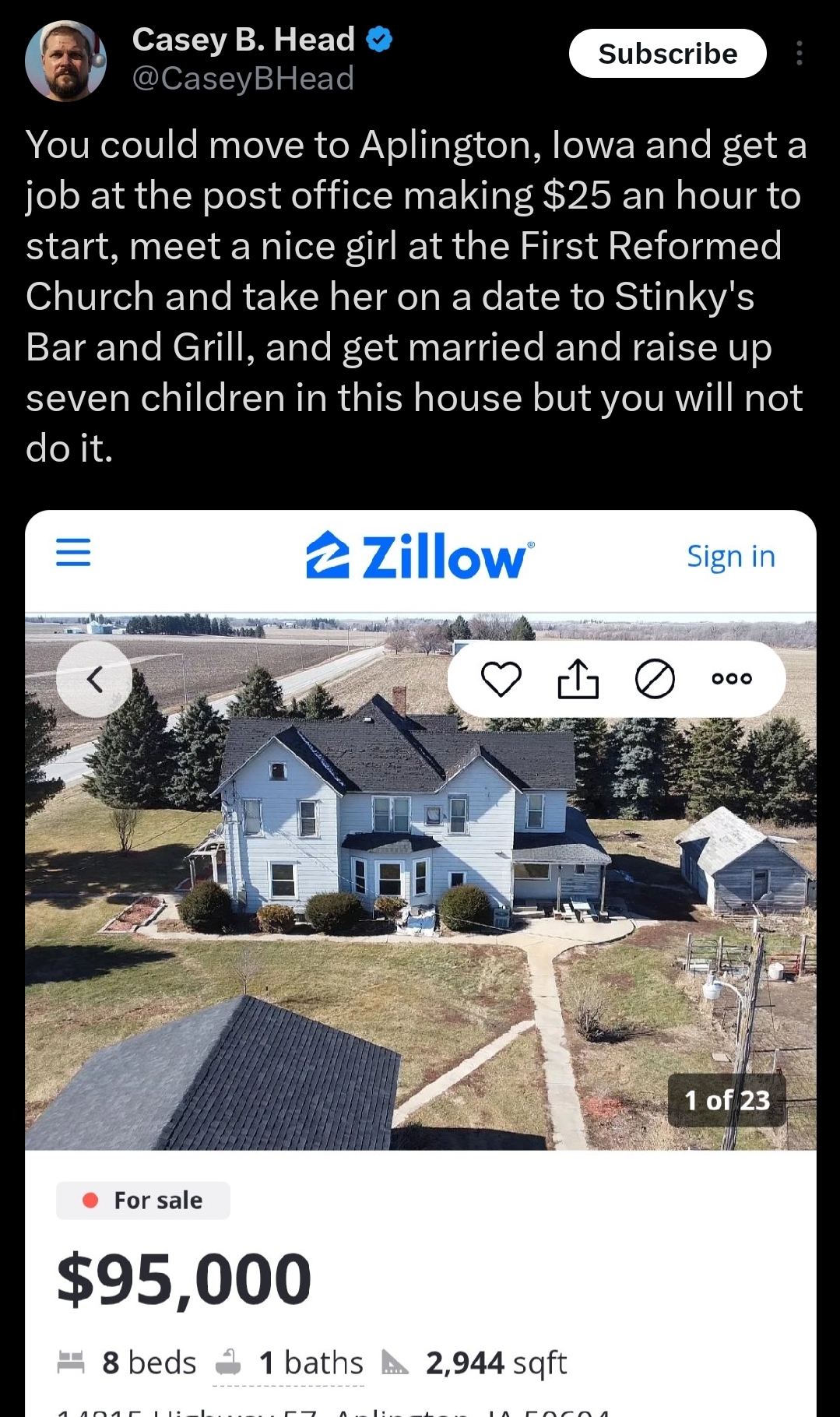Open the @CaseyBHead profile handle
Screen dimensions: 840x1417
click(243, 79)
